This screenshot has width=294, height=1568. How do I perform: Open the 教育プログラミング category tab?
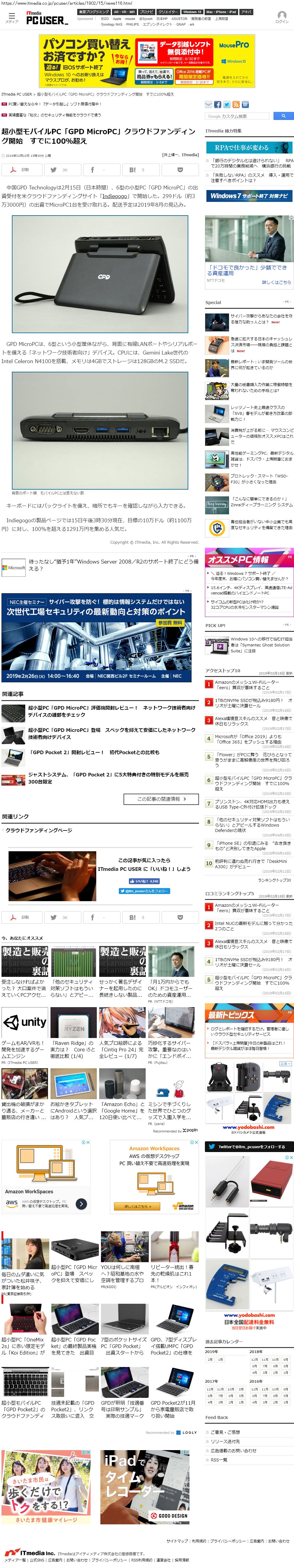pyautogui.click(x=94, y=12)
